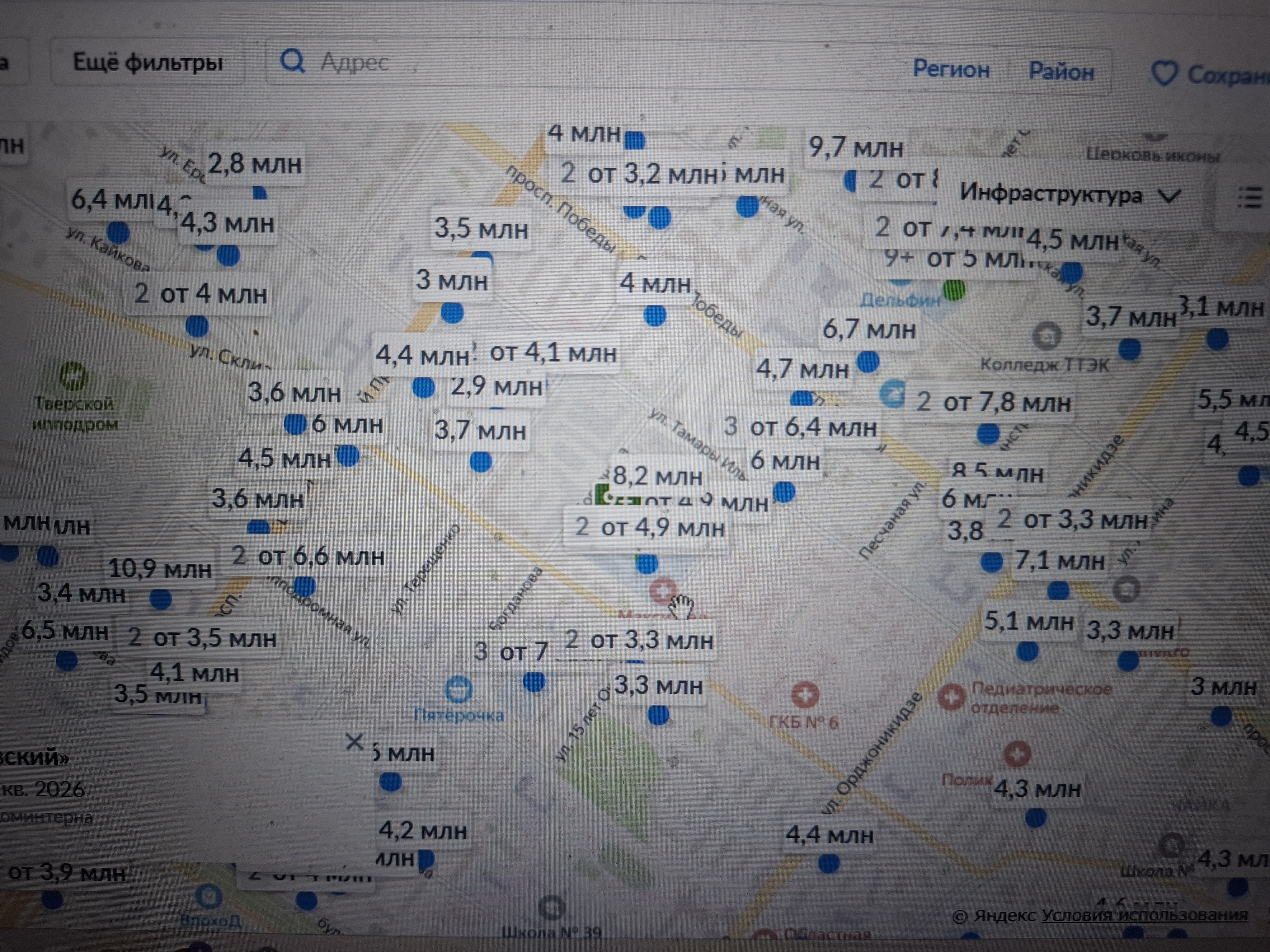Open the 3 от 6,4 млн marker

799,427
